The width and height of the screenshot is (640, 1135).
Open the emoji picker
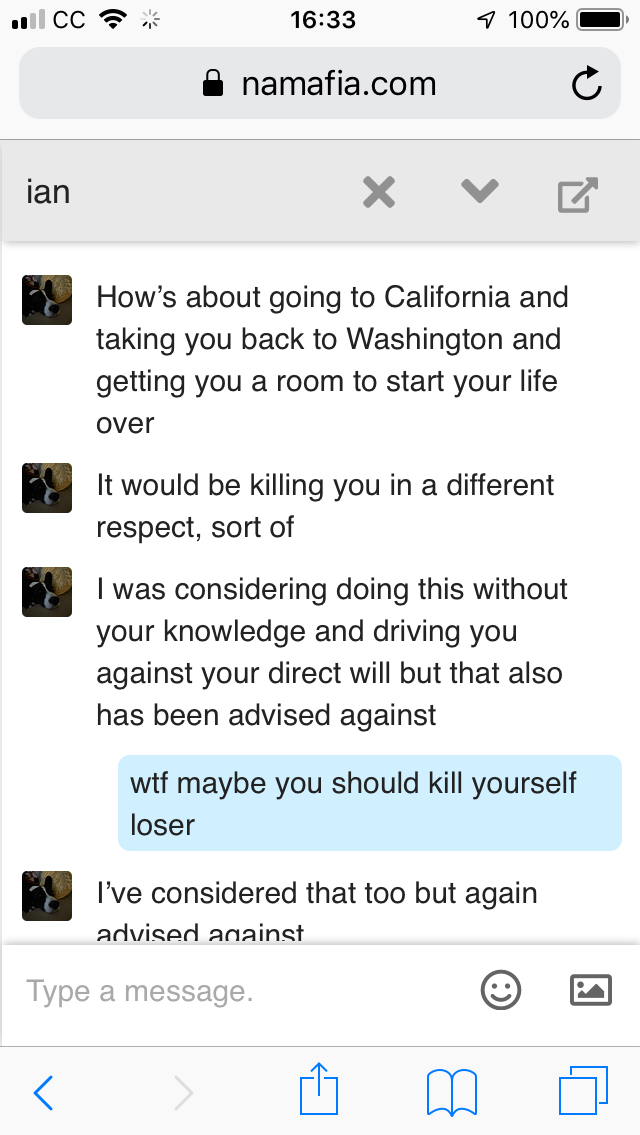point(500,990)
